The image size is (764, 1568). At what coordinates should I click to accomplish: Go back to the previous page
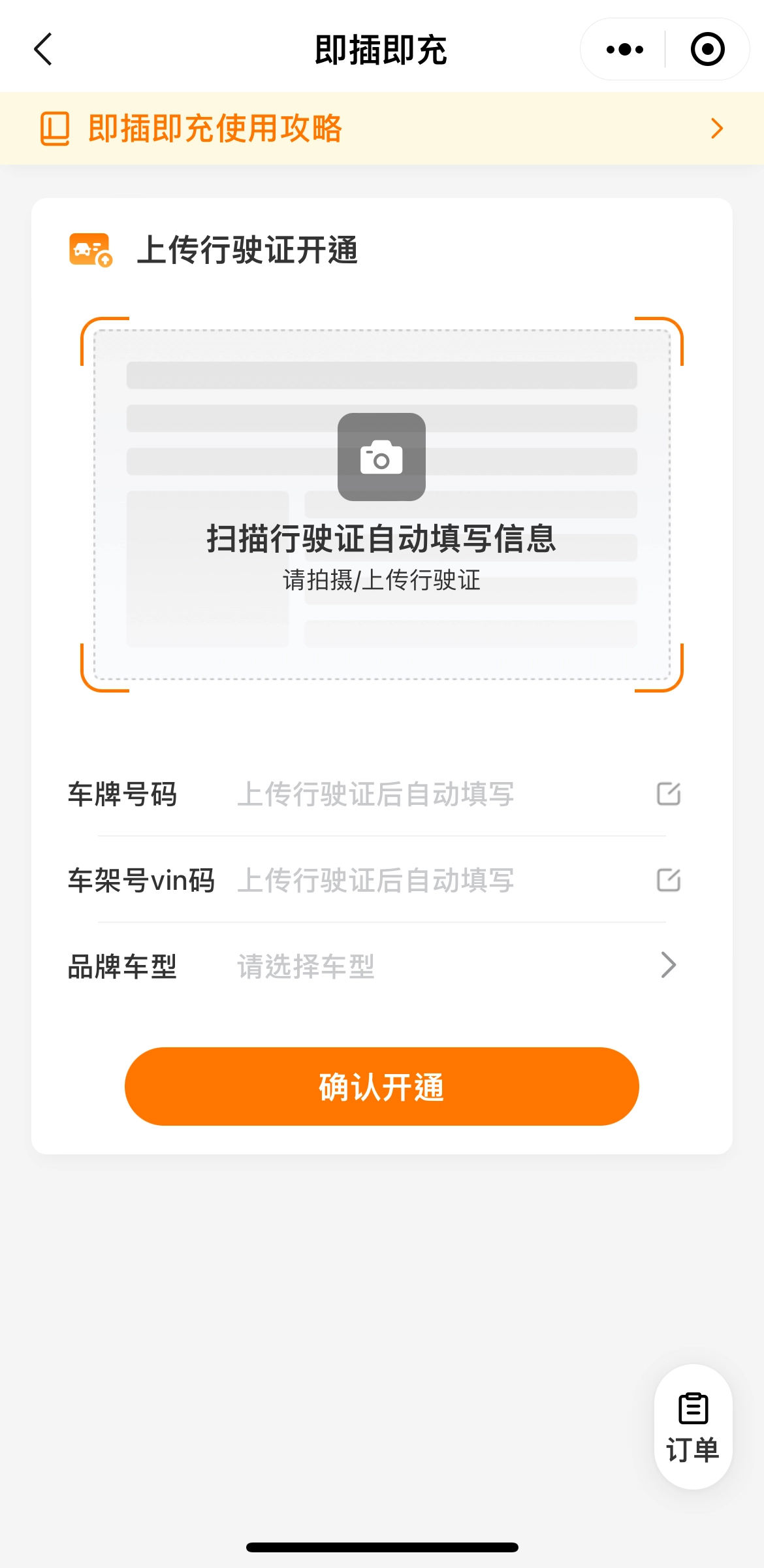point(43,50)
